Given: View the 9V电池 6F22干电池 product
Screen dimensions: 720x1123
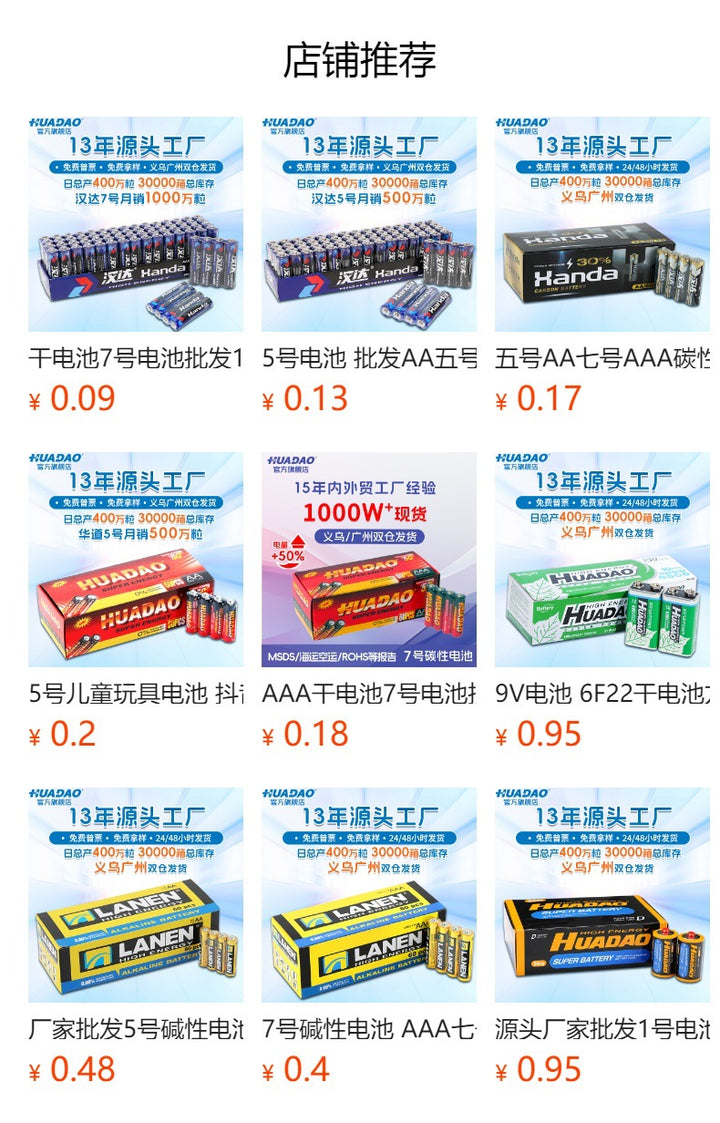Looking at the screenshot, I should (602, 560).
